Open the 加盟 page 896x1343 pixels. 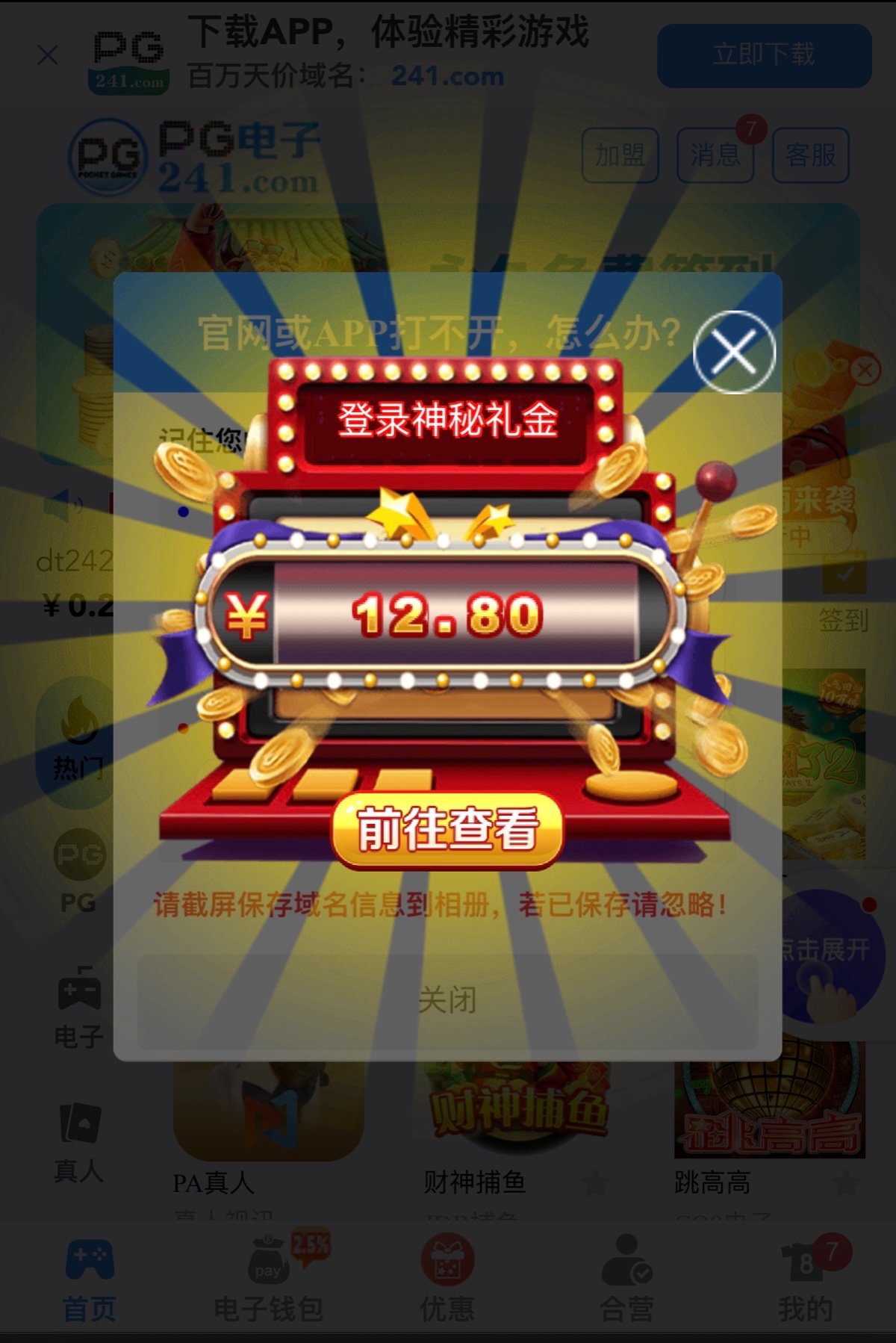(620, 155)
